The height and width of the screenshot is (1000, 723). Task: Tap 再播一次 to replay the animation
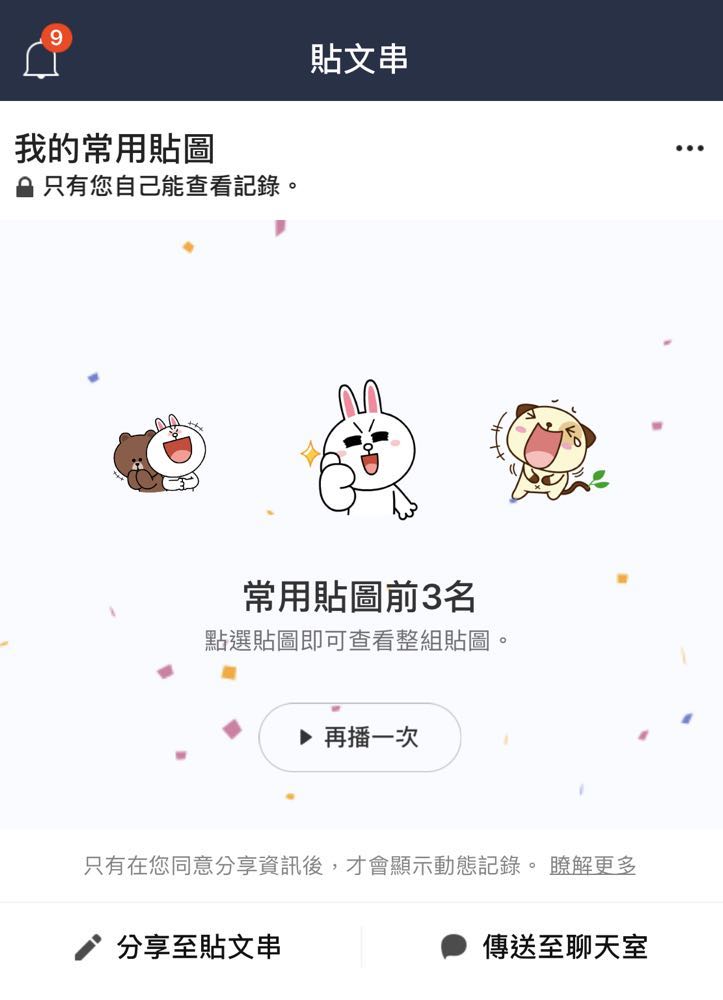coord(360,738)
